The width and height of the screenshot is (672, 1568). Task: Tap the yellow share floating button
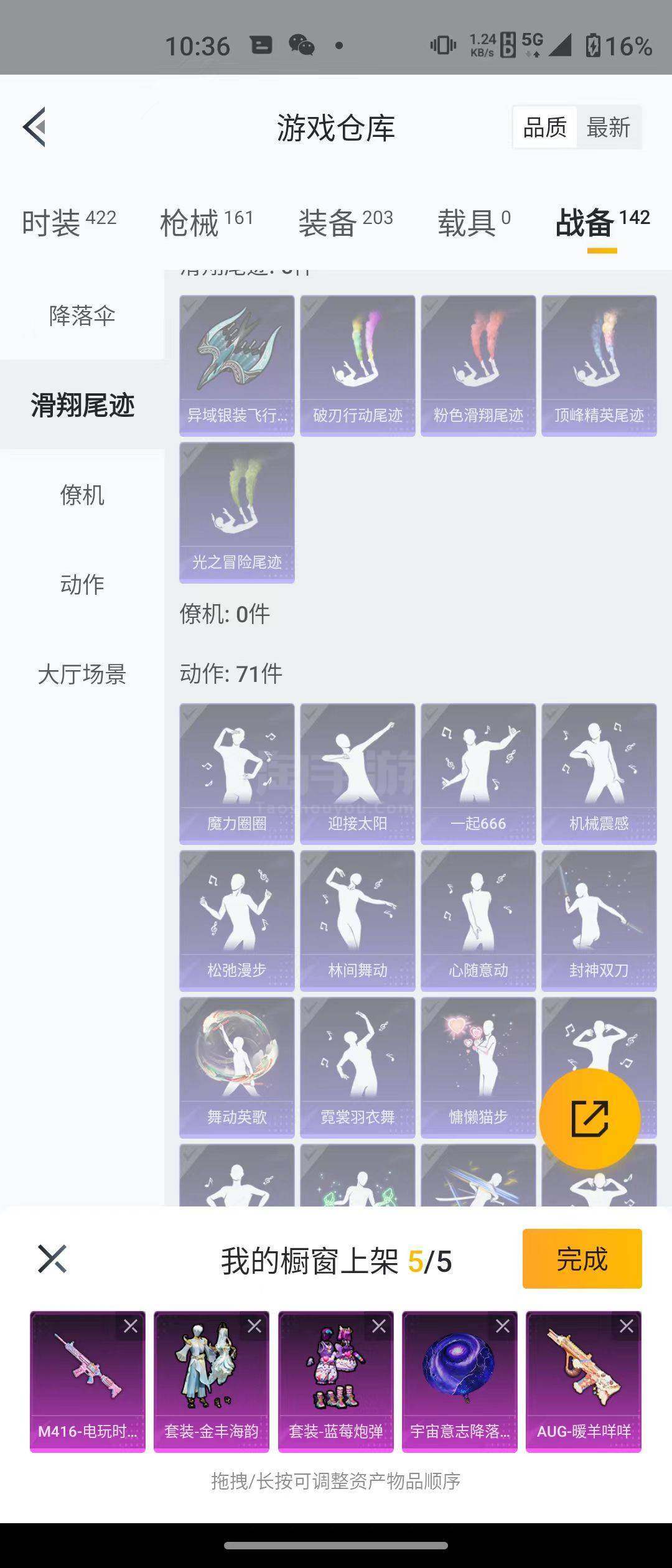tap(589, 1118)
